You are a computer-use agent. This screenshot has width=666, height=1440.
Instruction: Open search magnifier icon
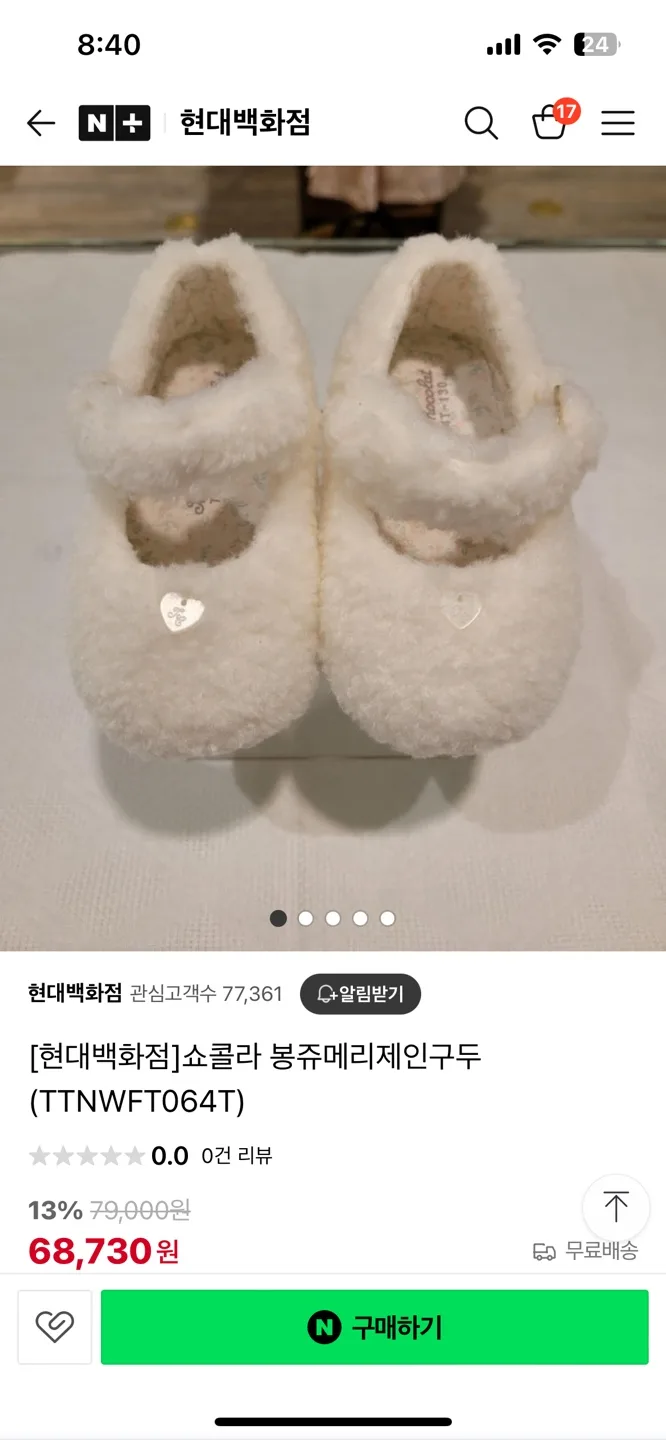tap(481, 123)
